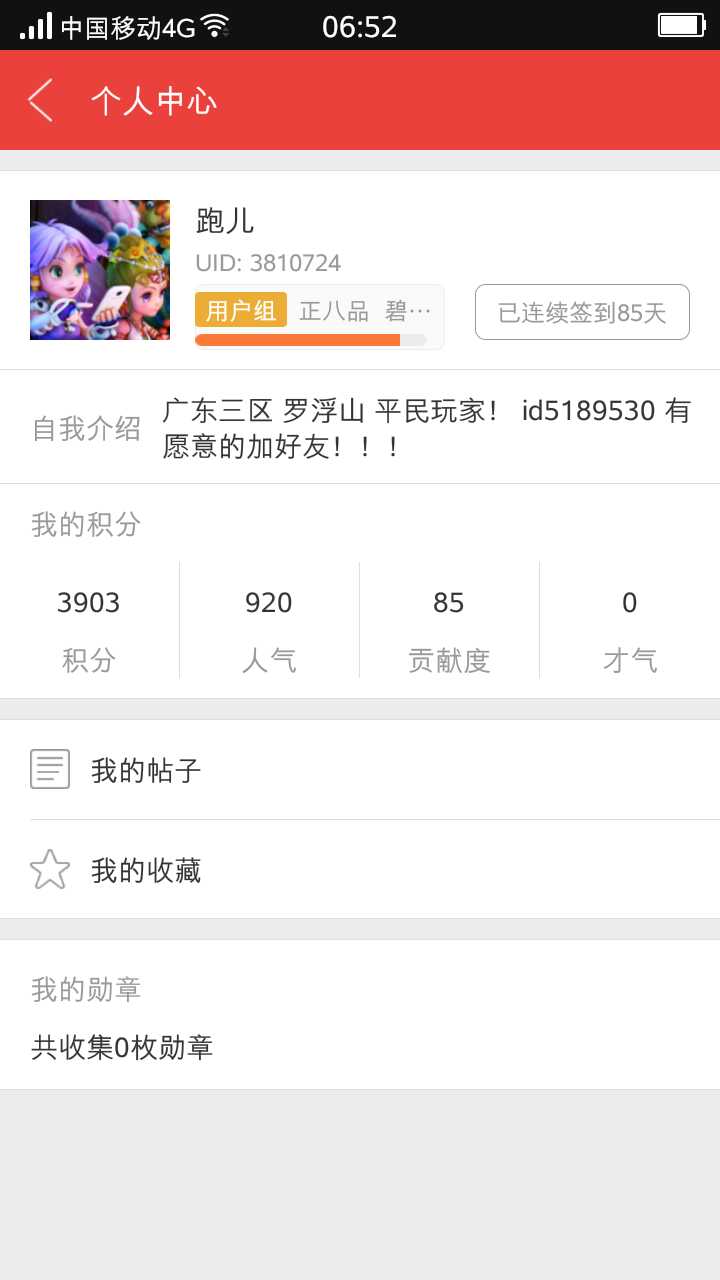This screenshot has width=720, height=1280.
Task: Tap the profile avatar picture
Action: point(100,270)
